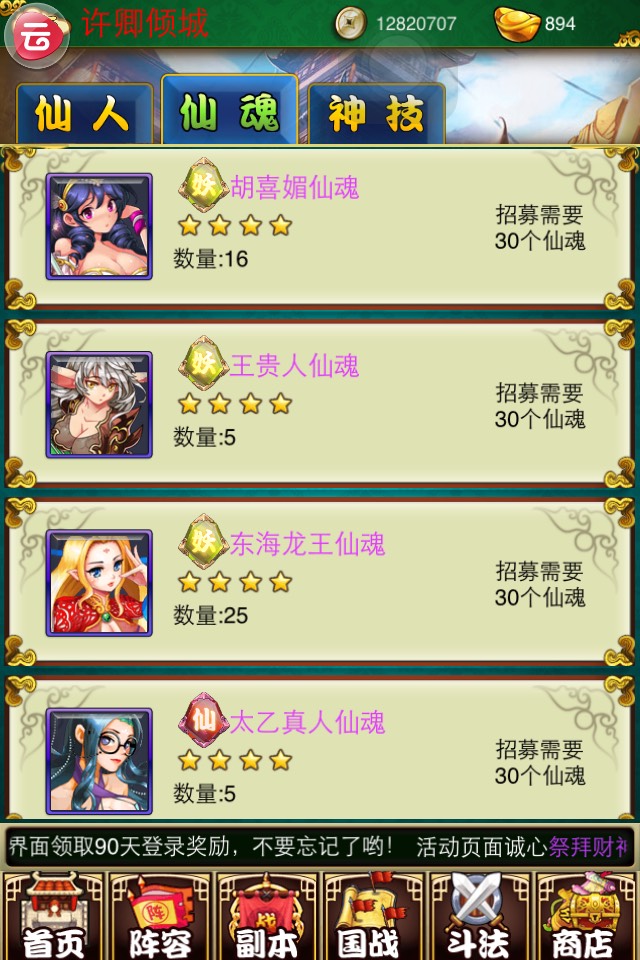640x960 pixels.
Task: Open the 胡喜媚仙魂 card
Action: [x=320, y=227]
